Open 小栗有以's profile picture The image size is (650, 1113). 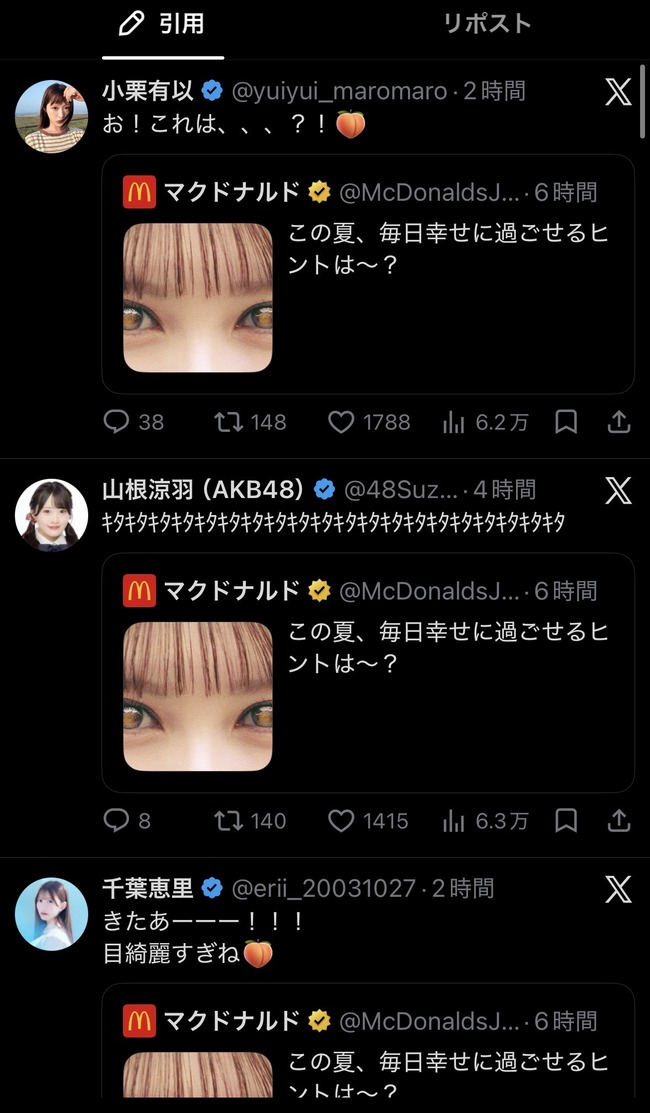(51, 116)
